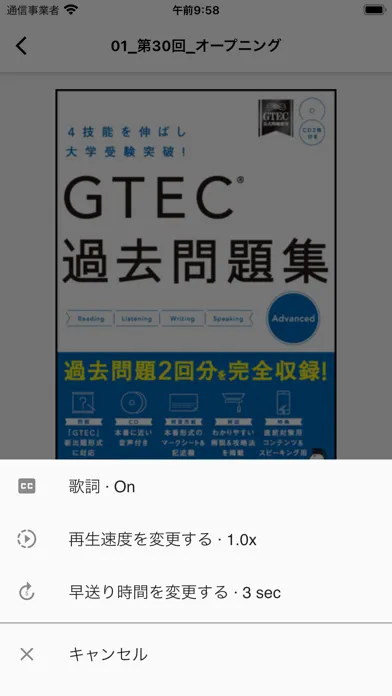This screenshot has height=696, width=392.
Task: Dismiss the sheet with キャンセル
Action: click(x=196, y=654)
